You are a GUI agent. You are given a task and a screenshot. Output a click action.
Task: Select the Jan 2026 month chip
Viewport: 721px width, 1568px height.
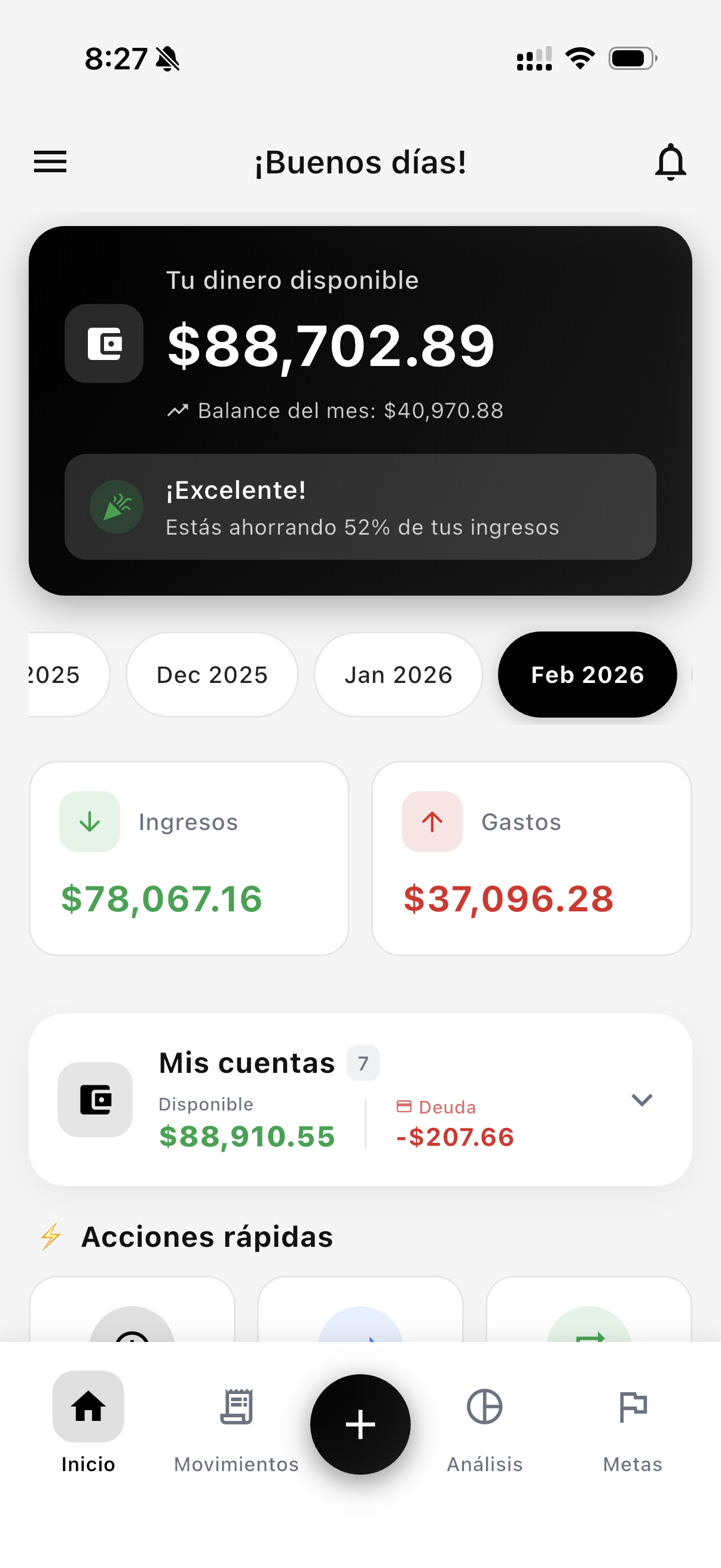click(398, 675)
